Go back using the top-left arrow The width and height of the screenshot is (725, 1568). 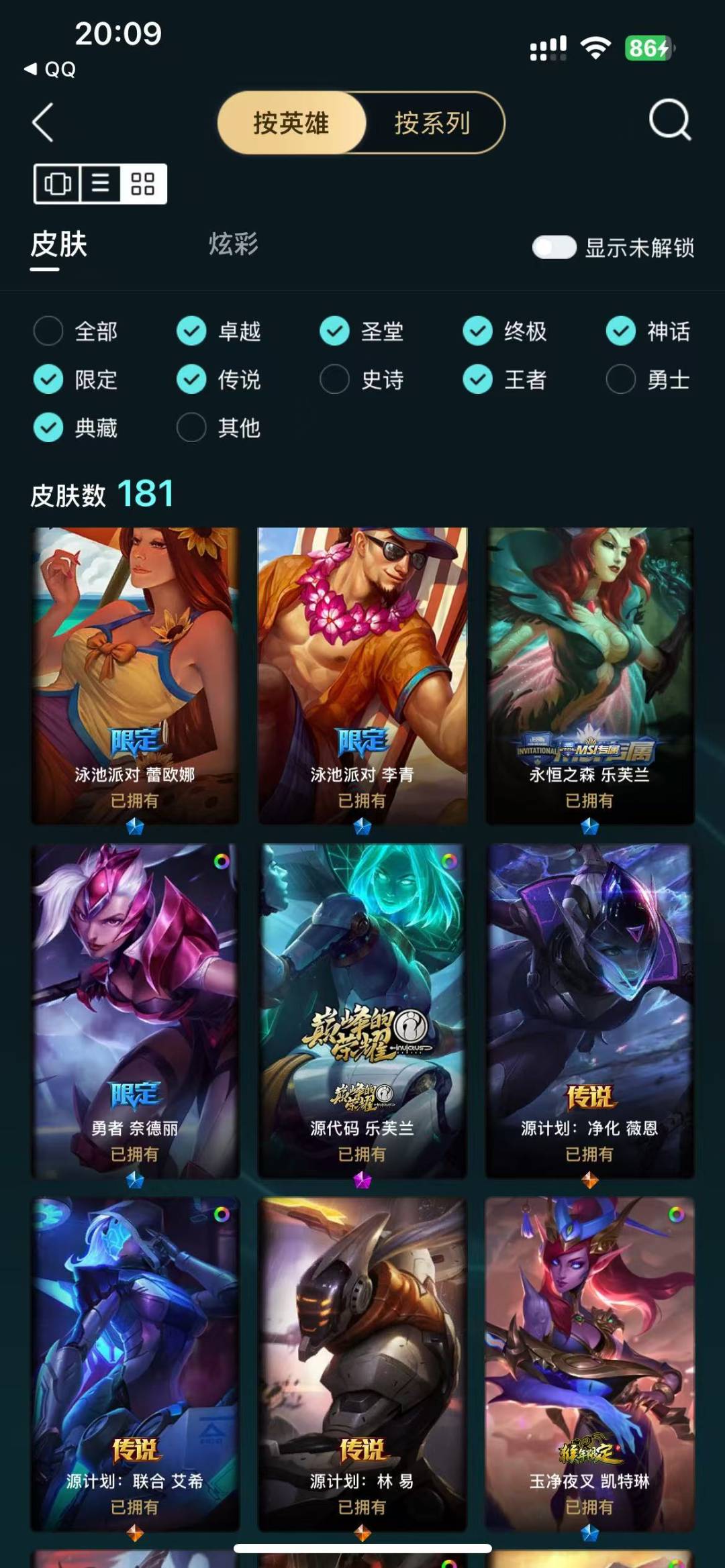coord(43,122)
